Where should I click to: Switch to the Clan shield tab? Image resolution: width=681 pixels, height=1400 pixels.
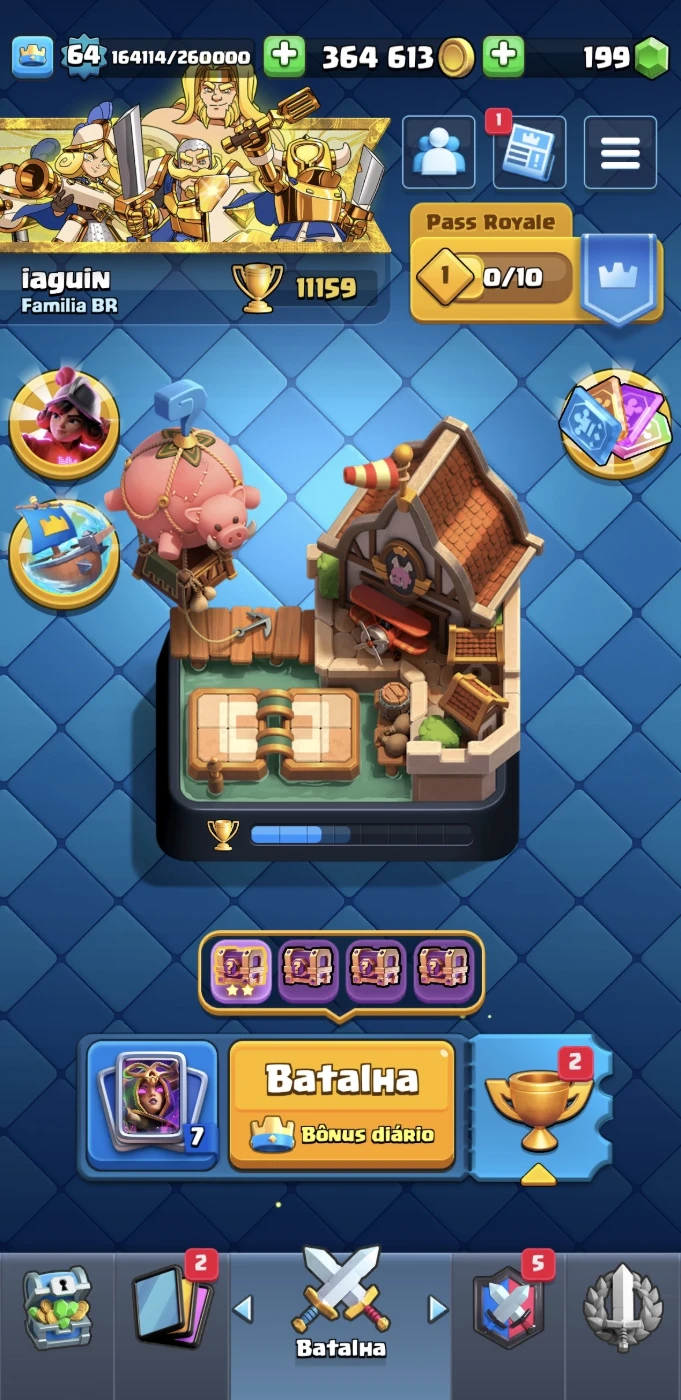tap(510, 1309)
